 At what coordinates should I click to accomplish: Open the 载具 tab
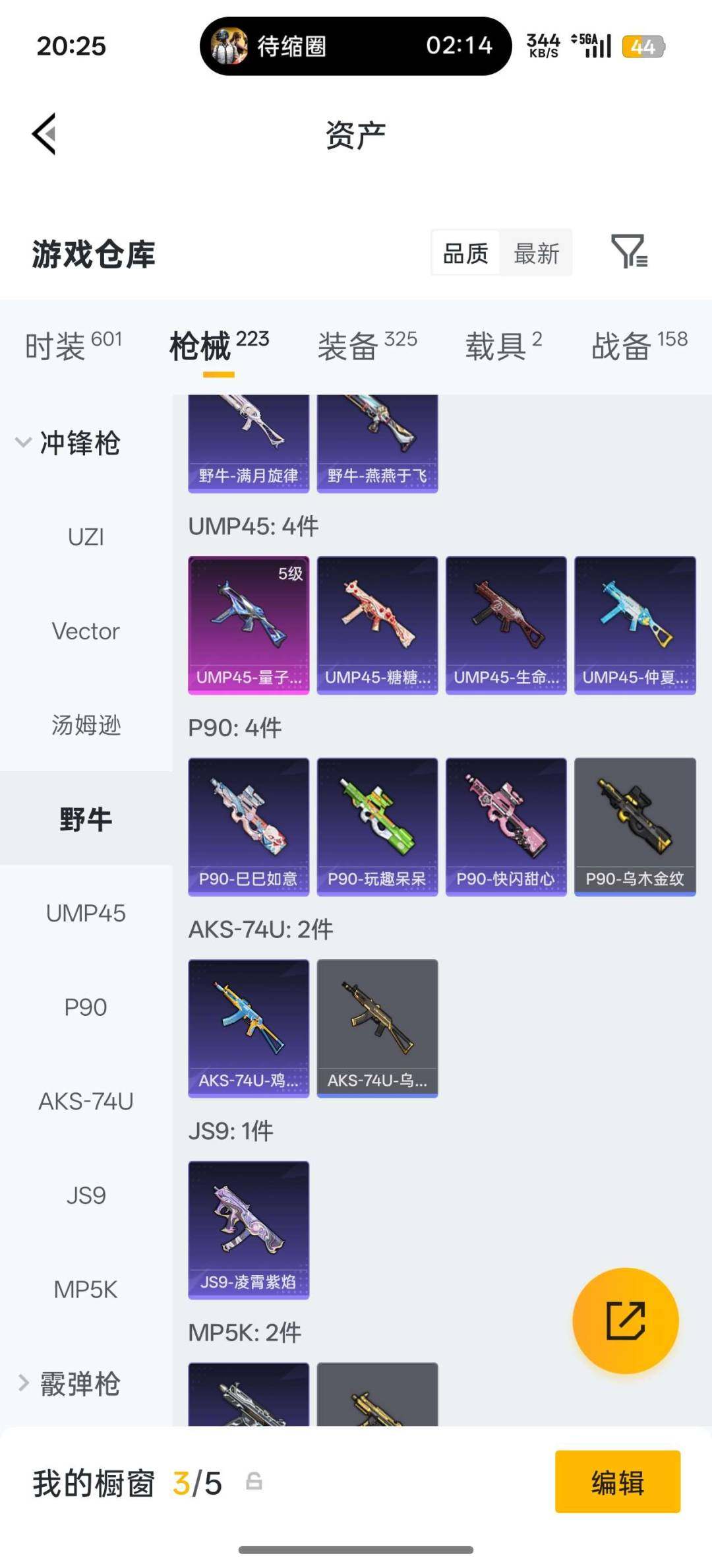[x=504, y=345]
